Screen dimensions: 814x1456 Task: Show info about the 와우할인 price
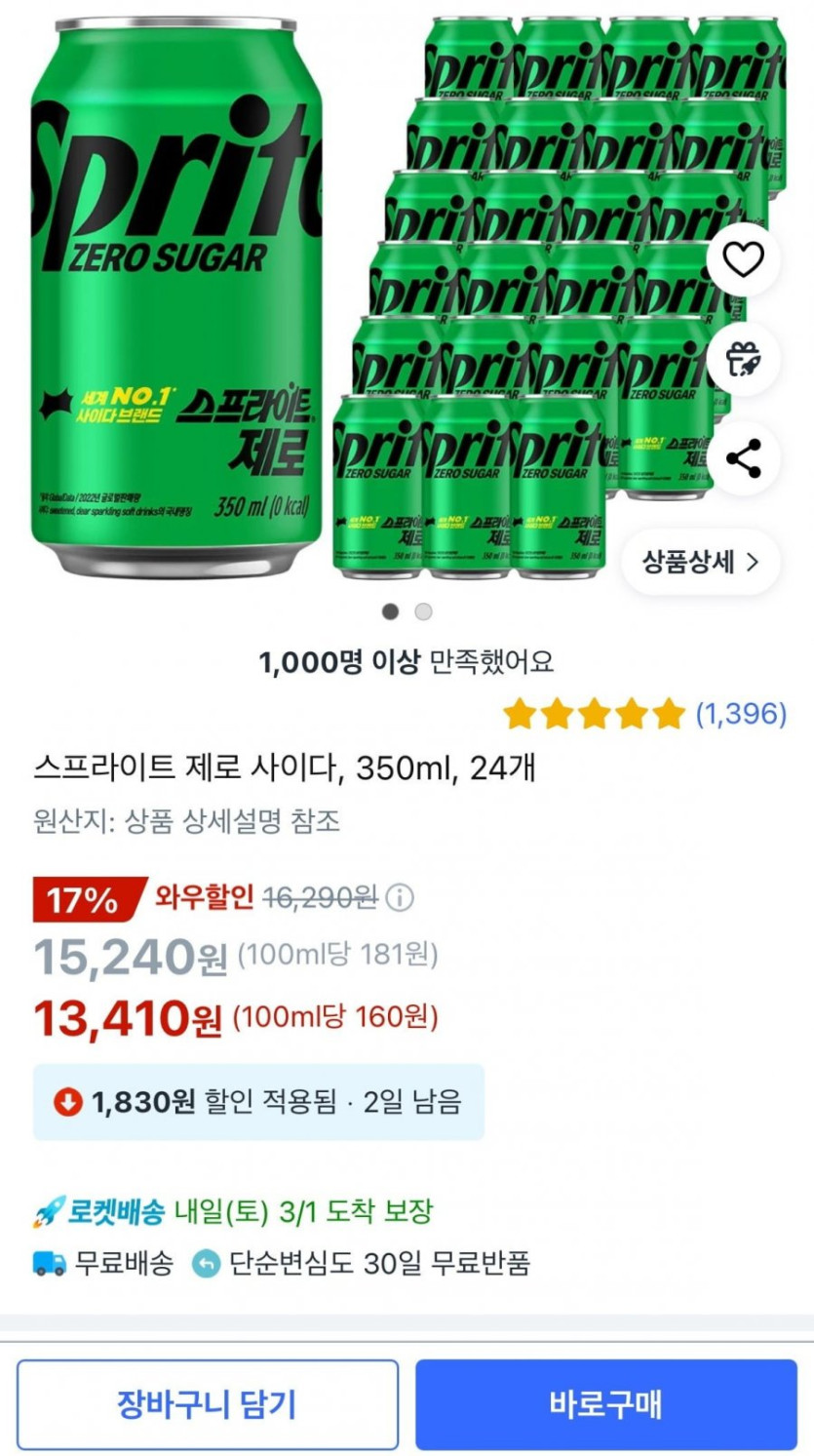coord(400,897)
